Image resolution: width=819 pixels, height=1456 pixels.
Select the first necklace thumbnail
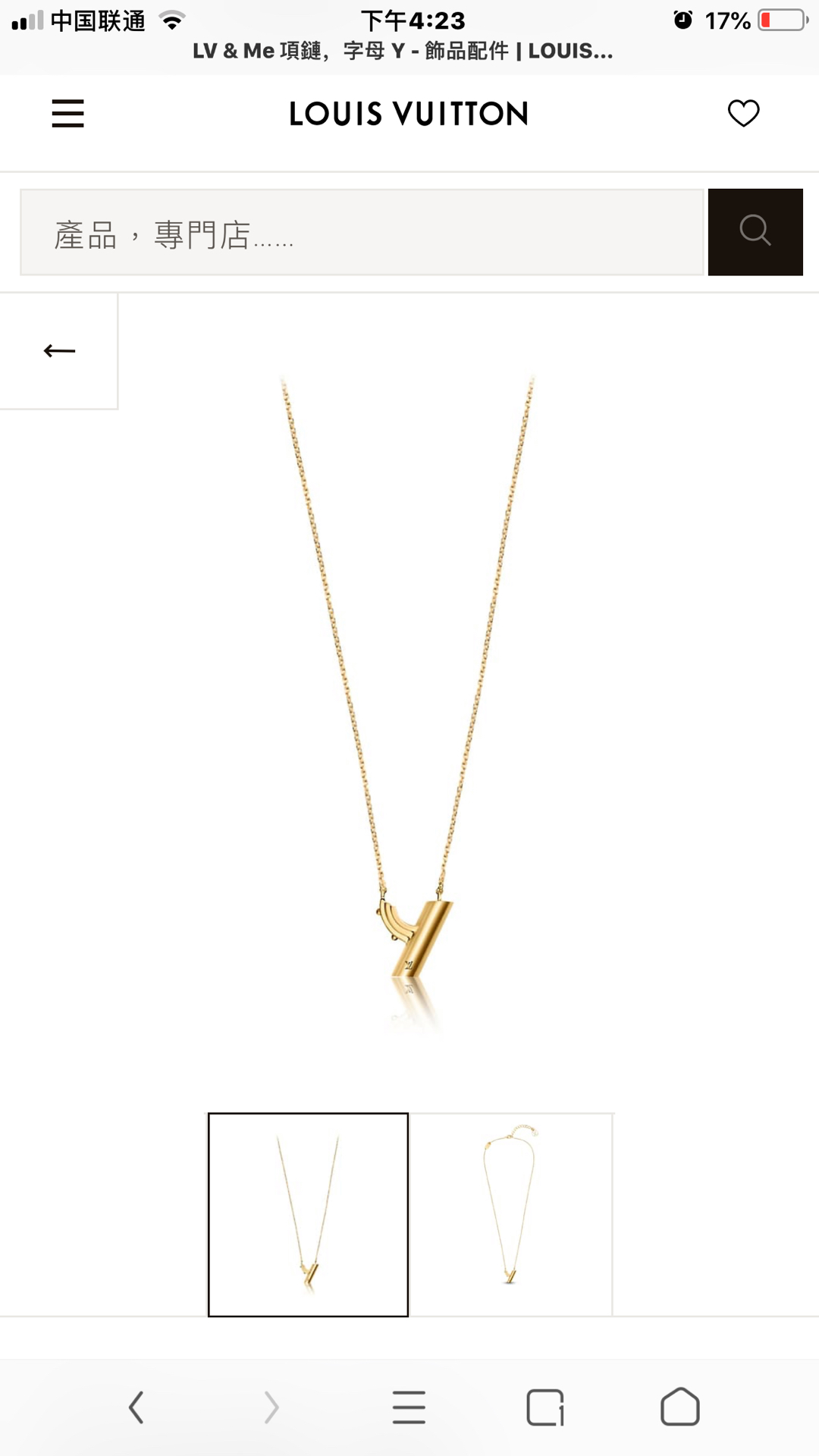[308, 1215]
